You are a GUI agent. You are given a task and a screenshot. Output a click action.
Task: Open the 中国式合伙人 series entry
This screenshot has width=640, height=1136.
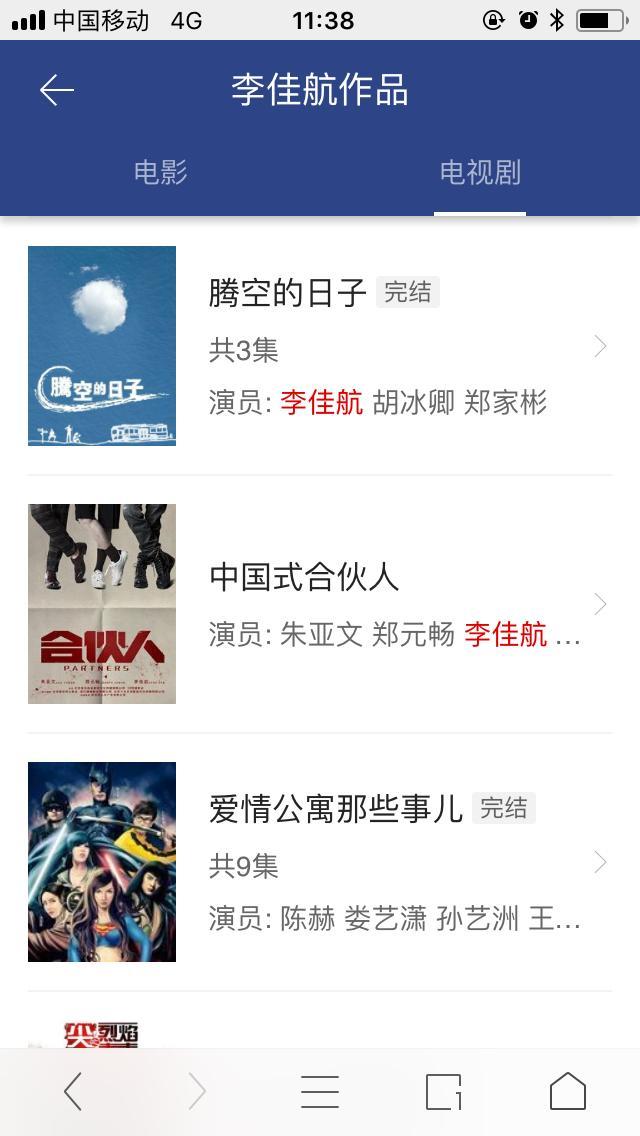click(x=320, y=604)
